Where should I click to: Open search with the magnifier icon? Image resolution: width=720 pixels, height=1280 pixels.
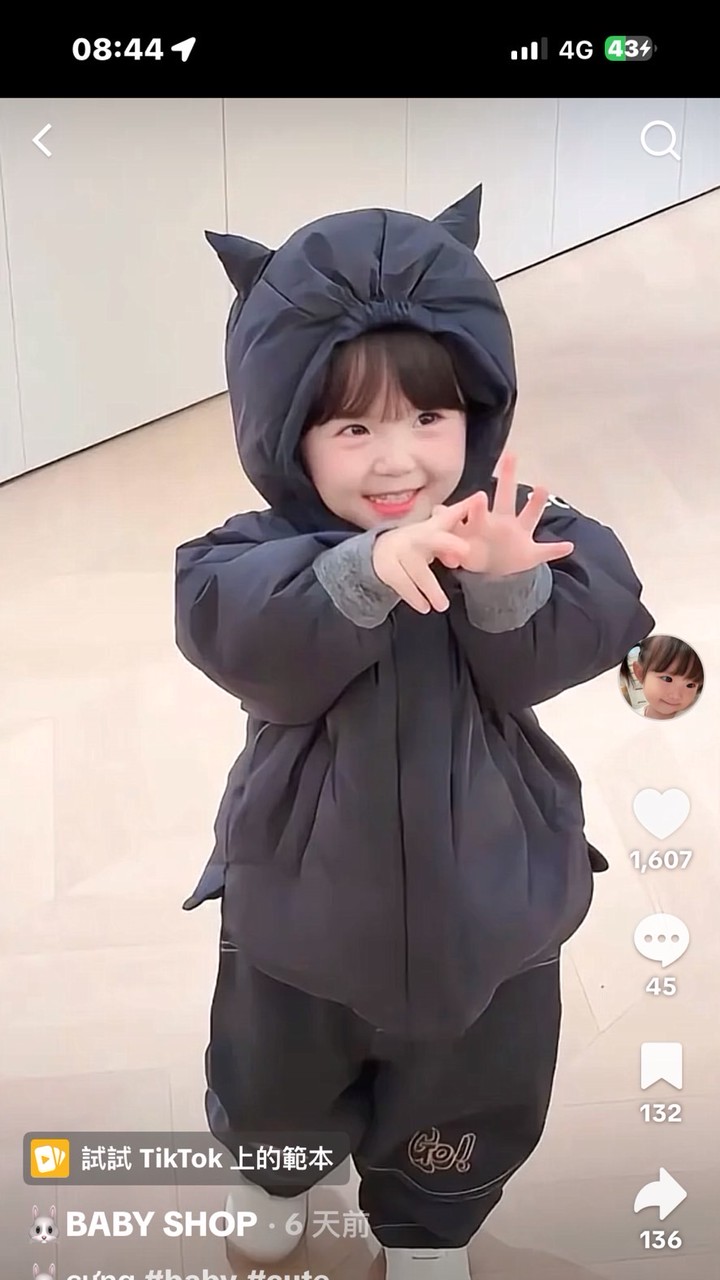click(x=660, y=141)
